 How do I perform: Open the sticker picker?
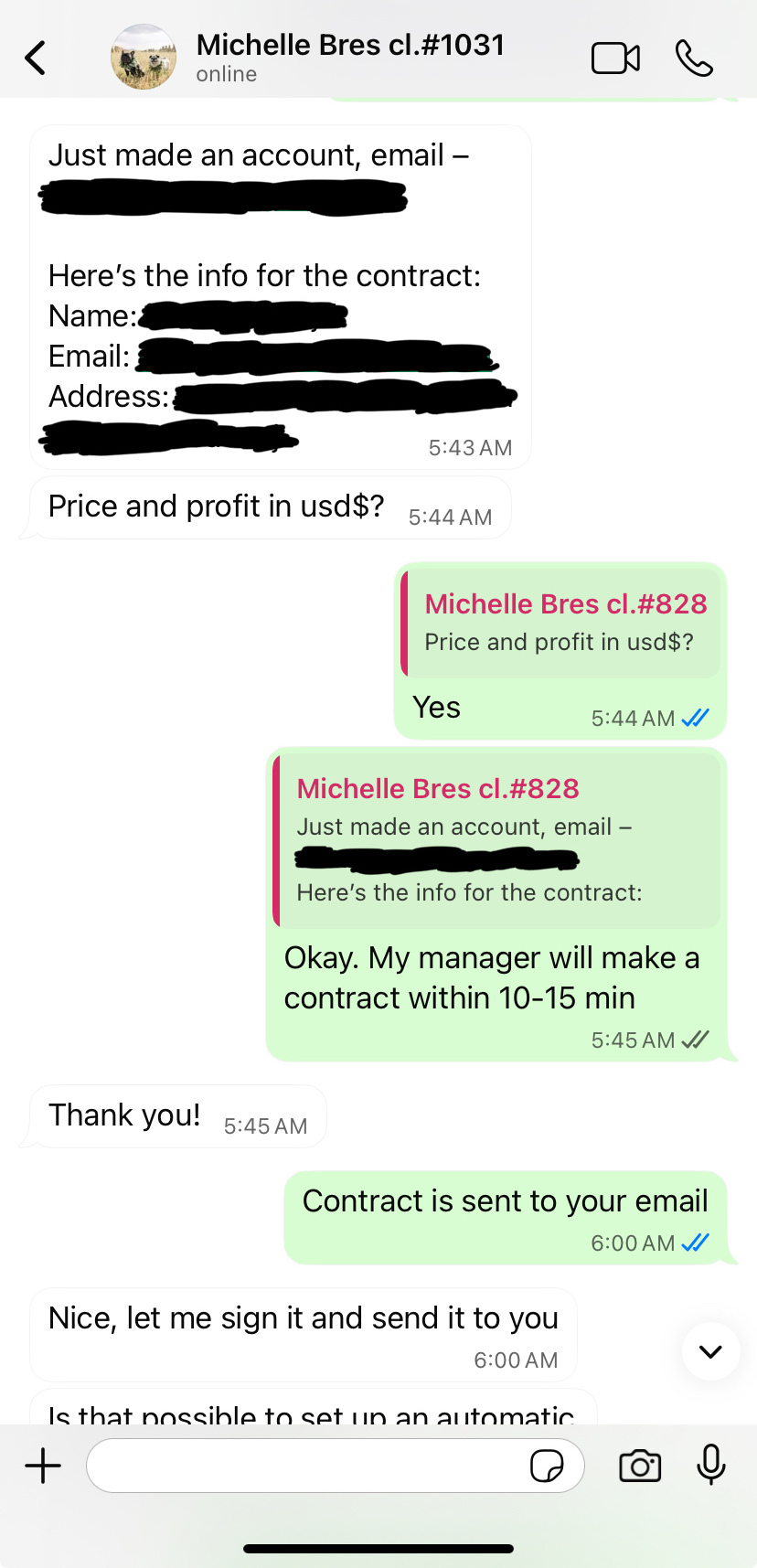[547, 1466]
